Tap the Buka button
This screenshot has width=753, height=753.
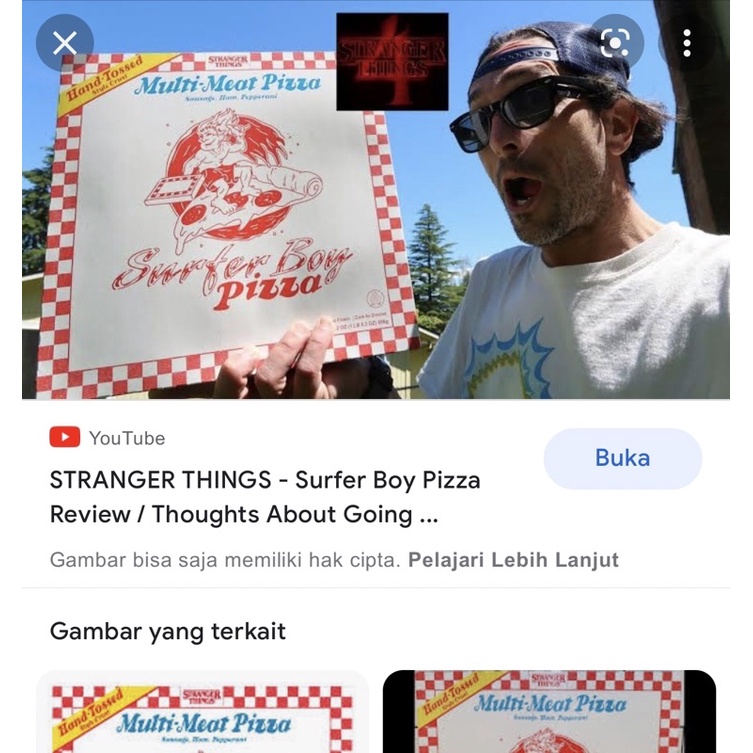click(x=622, y=458)
